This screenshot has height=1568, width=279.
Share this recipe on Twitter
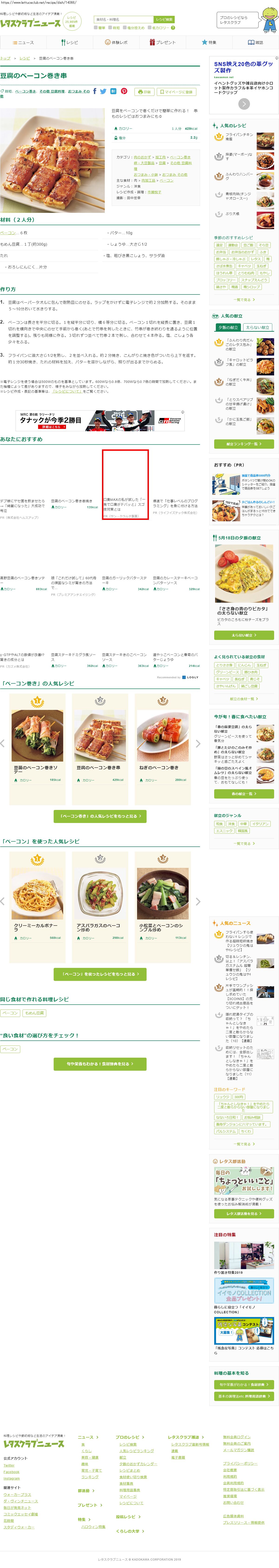(x=103, y=91)
